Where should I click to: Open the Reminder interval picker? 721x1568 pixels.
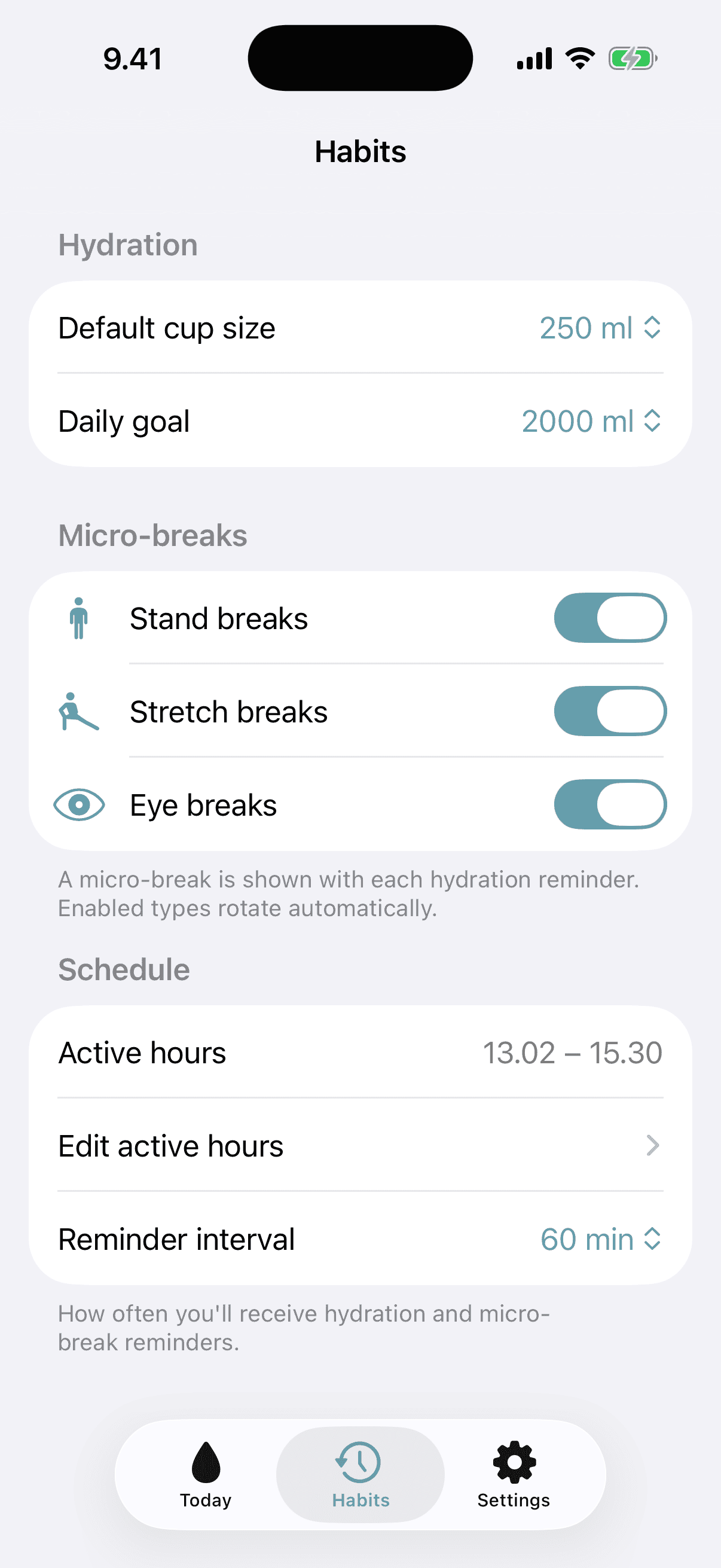(x=599, y=1239)
